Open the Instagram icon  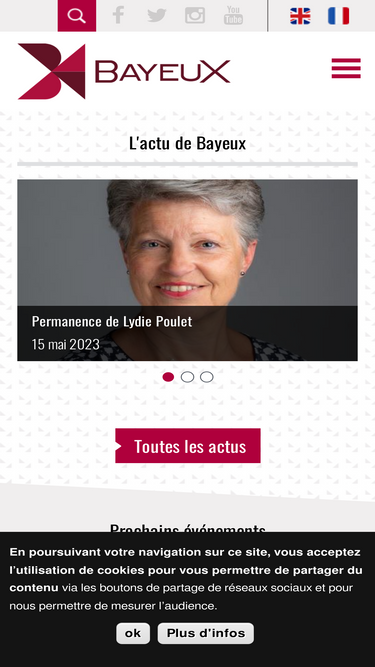pos(195,15)
